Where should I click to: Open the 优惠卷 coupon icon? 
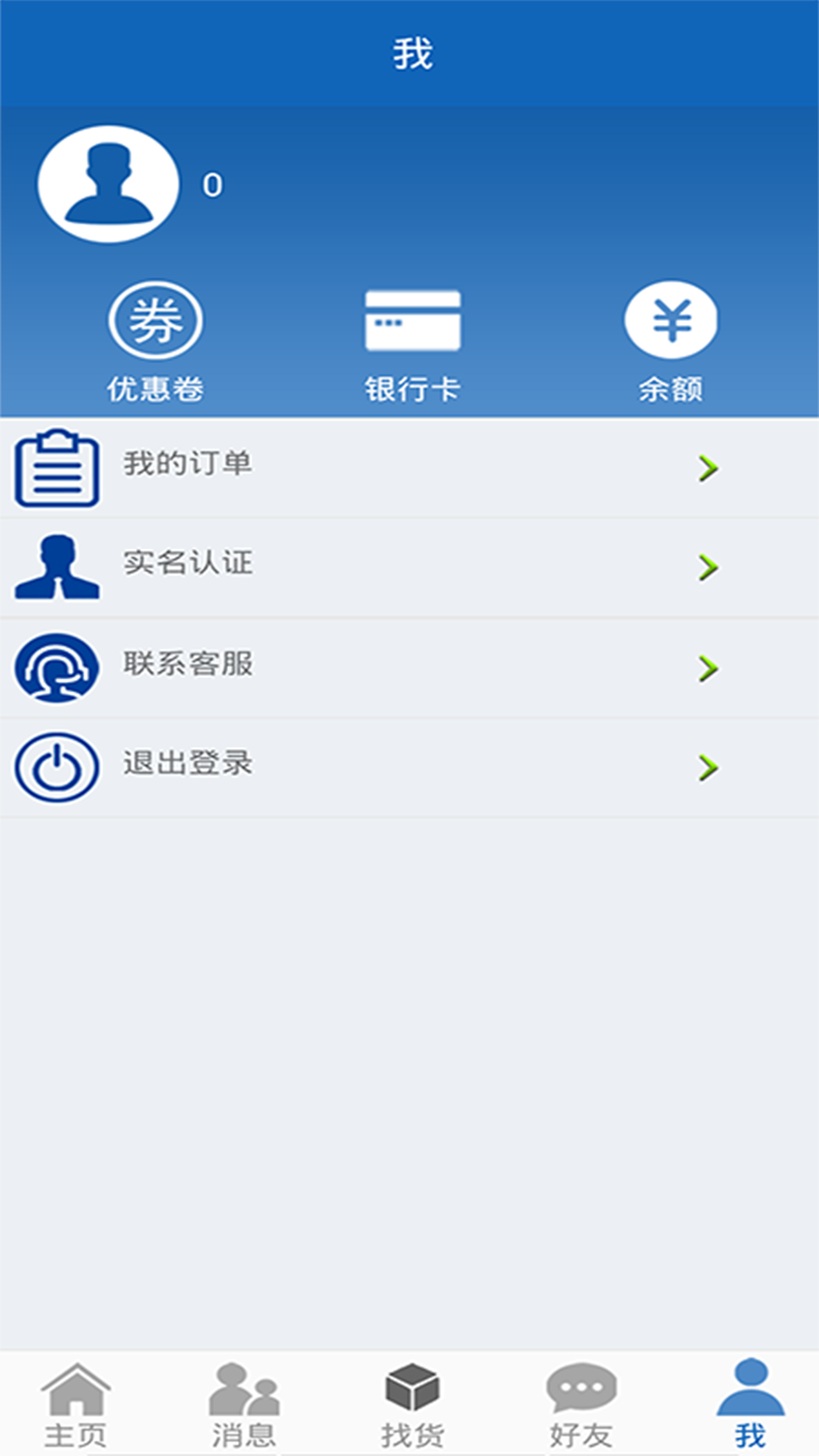[x=154, y=322]
